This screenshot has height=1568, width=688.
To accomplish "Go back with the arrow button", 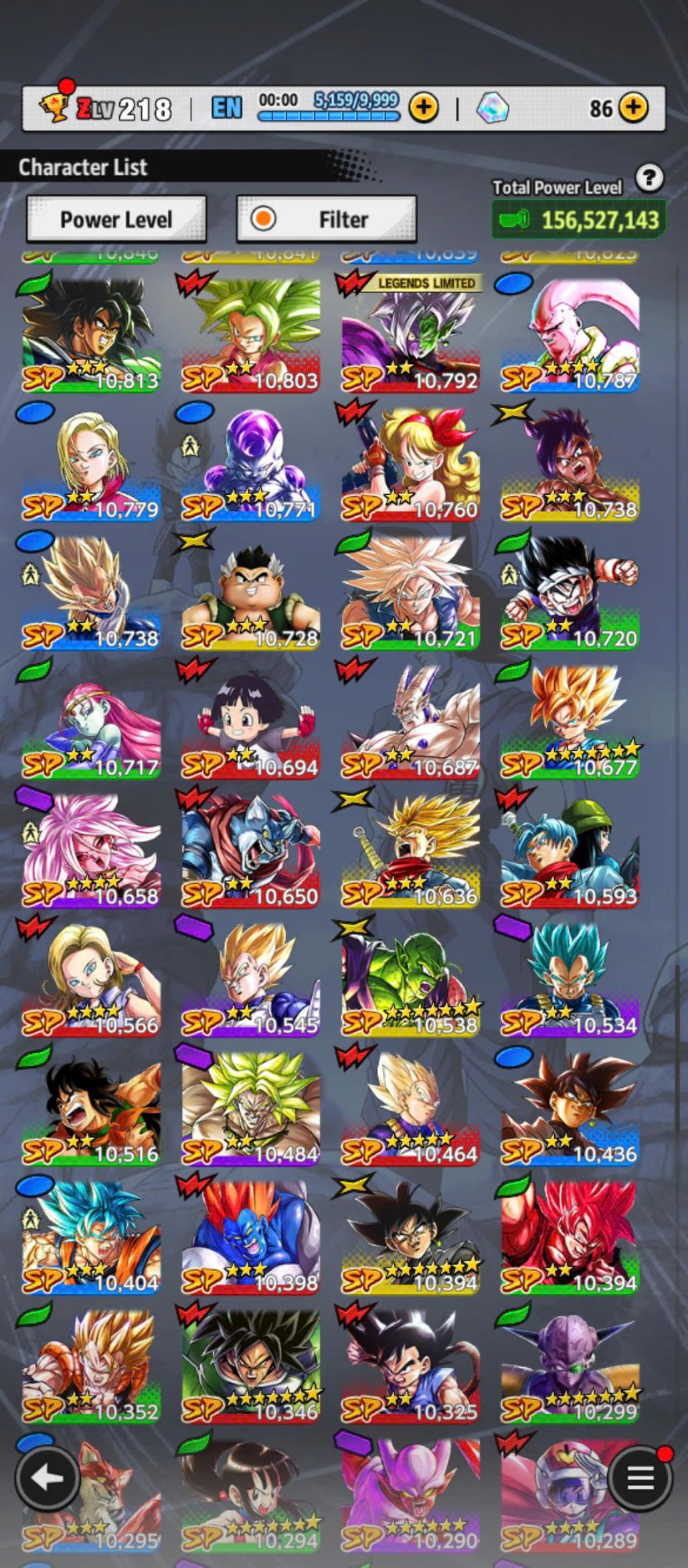I will [46, 1478].
